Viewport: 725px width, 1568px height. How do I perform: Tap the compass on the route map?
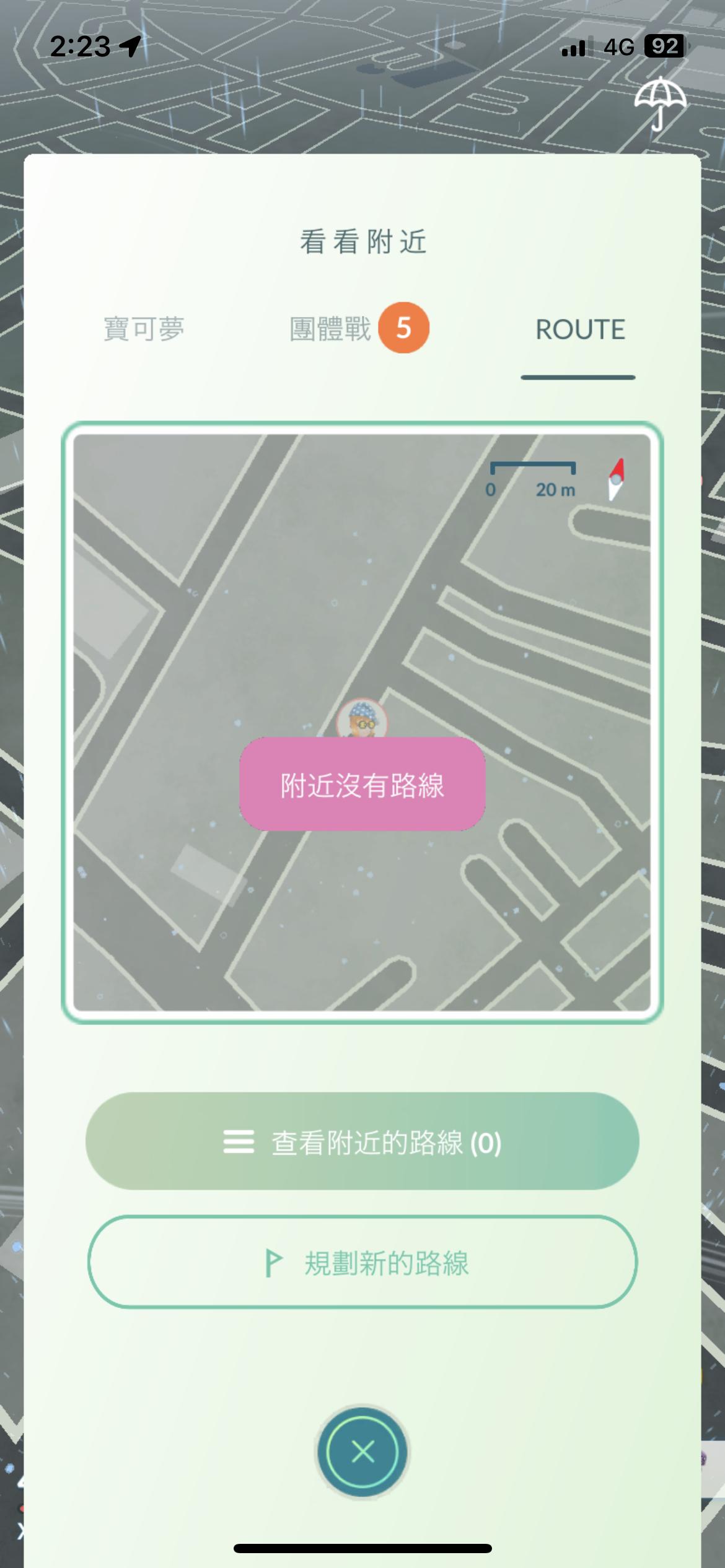[x=615, y=479]
